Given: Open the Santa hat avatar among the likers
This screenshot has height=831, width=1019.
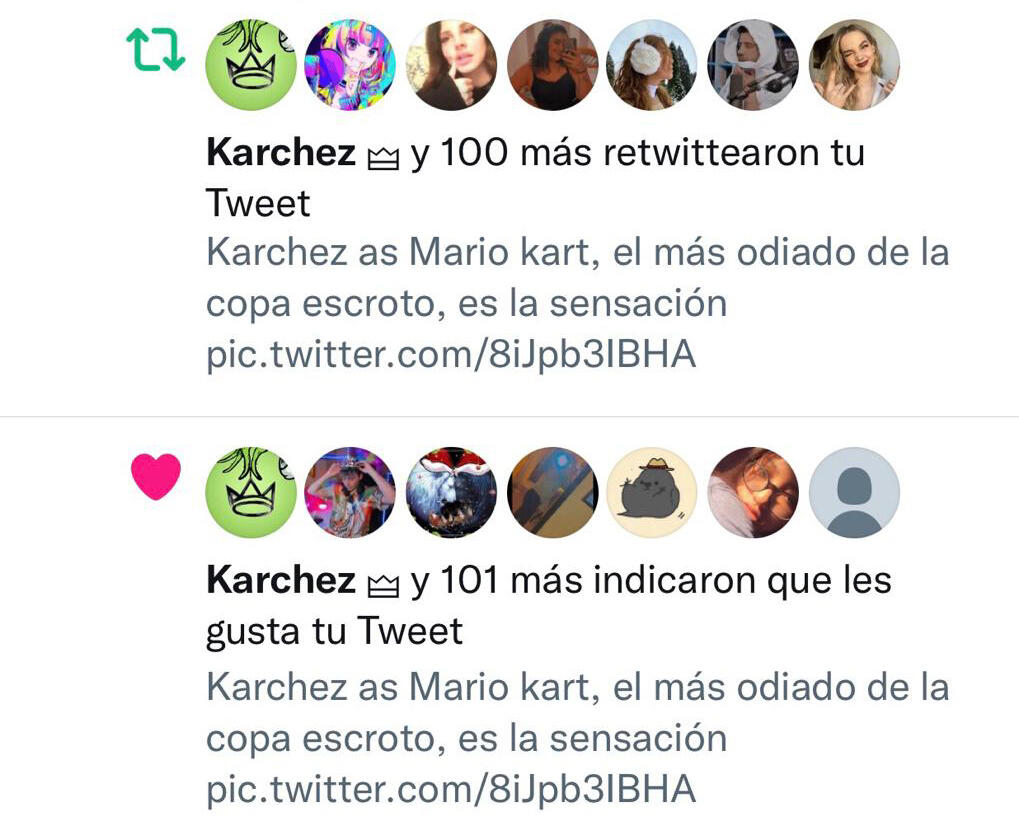Looking at the screenshot, I should (x=451, y=492).
